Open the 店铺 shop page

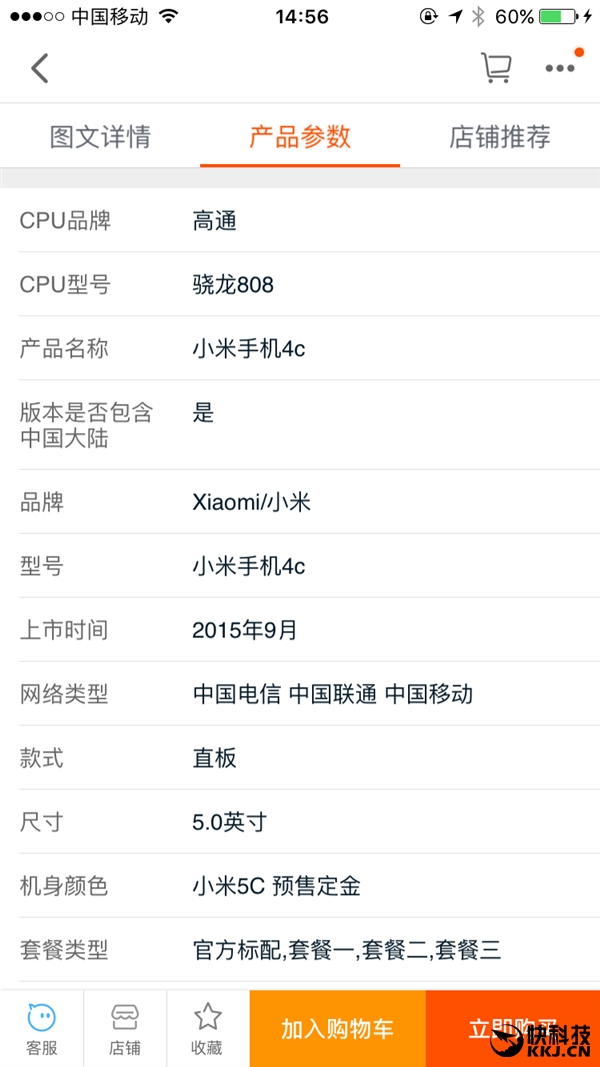tap(125, 1028)
